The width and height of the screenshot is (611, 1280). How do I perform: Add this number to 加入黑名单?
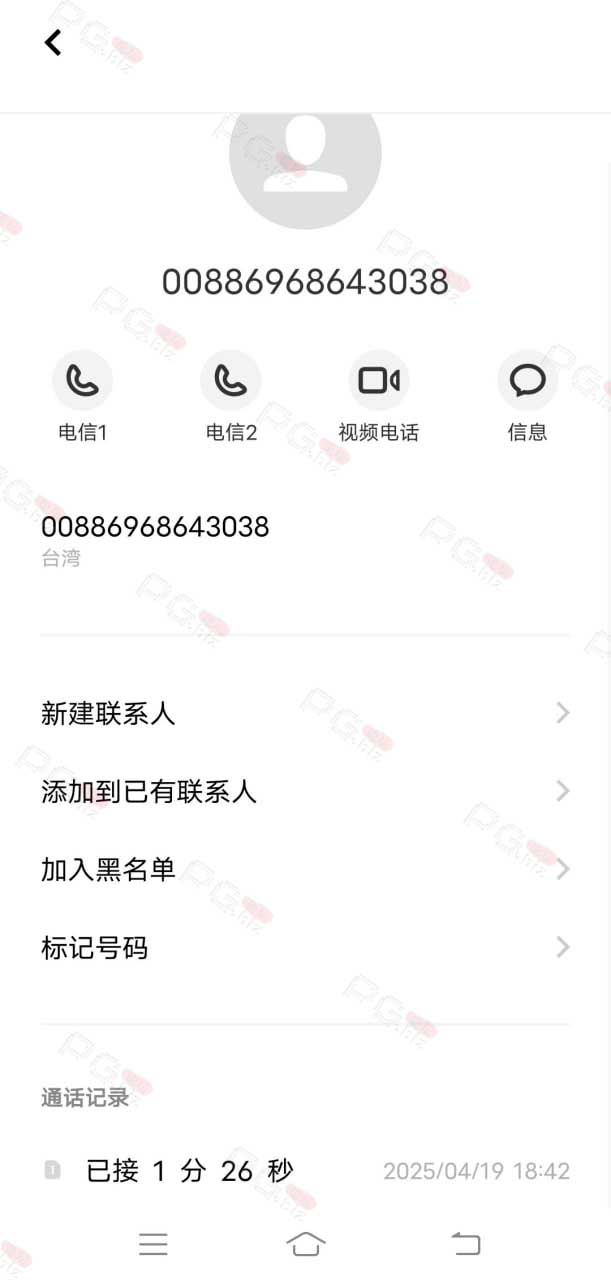click(305, 869)
